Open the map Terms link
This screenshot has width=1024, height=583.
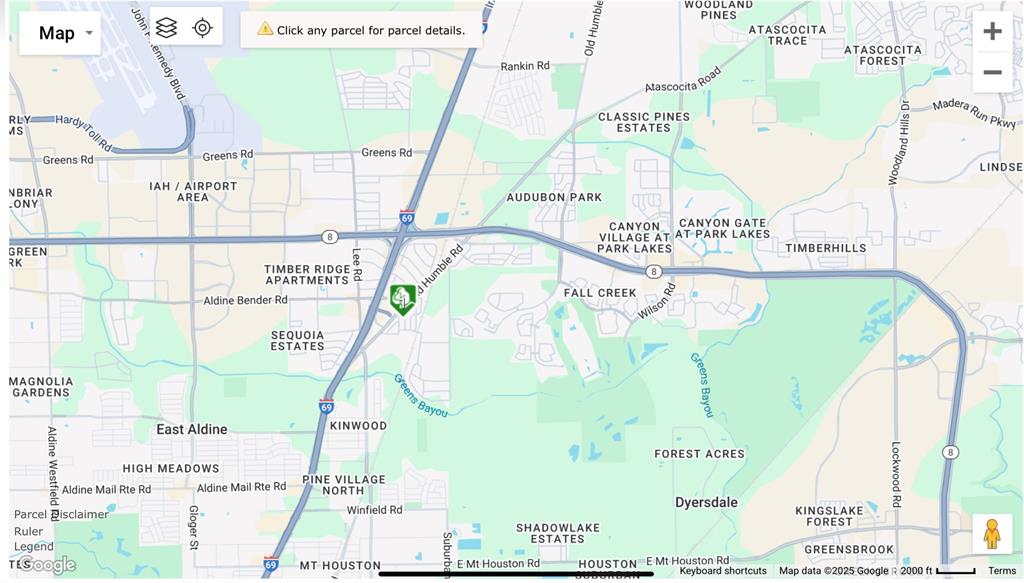pyautogui.click(x=1001, y=571)
